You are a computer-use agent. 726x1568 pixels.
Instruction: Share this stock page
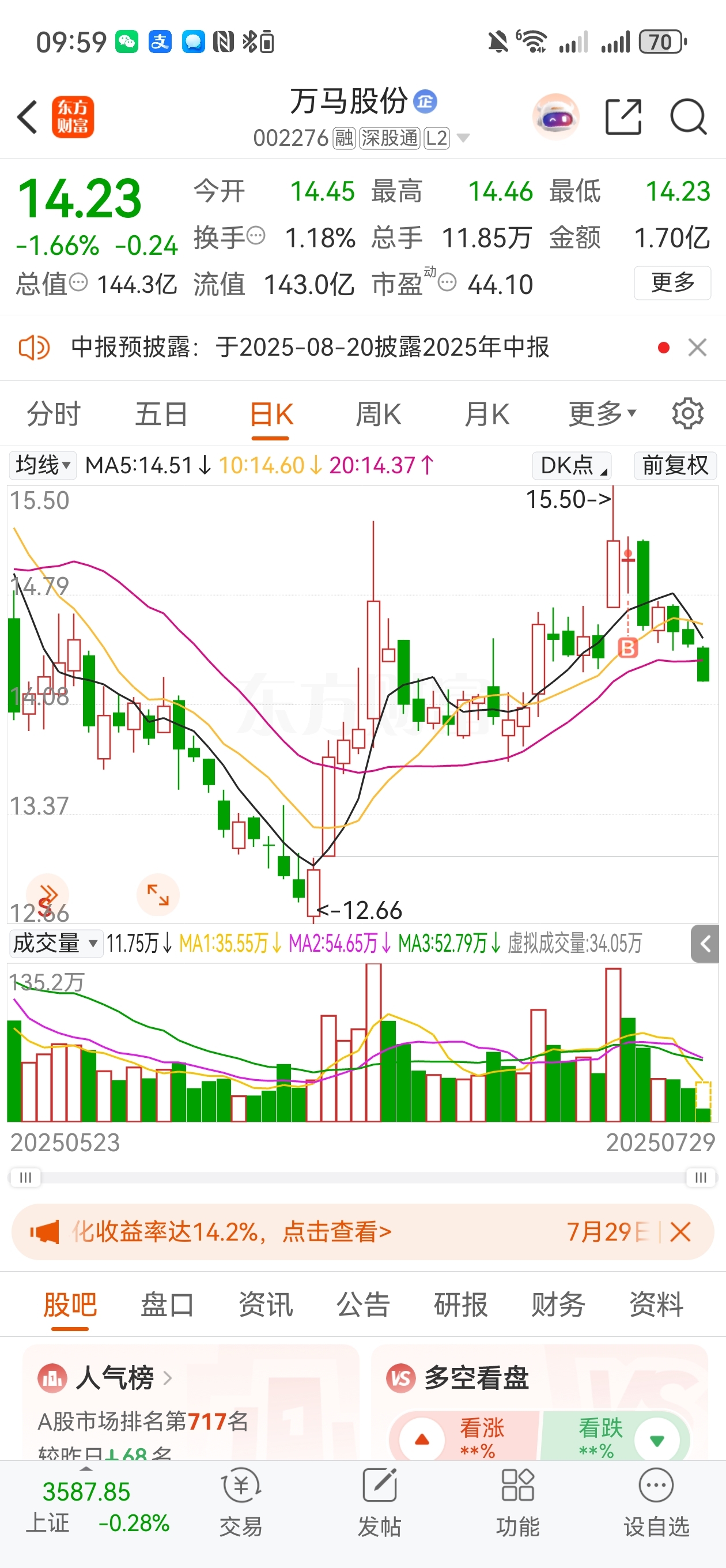tap(624, 116)
